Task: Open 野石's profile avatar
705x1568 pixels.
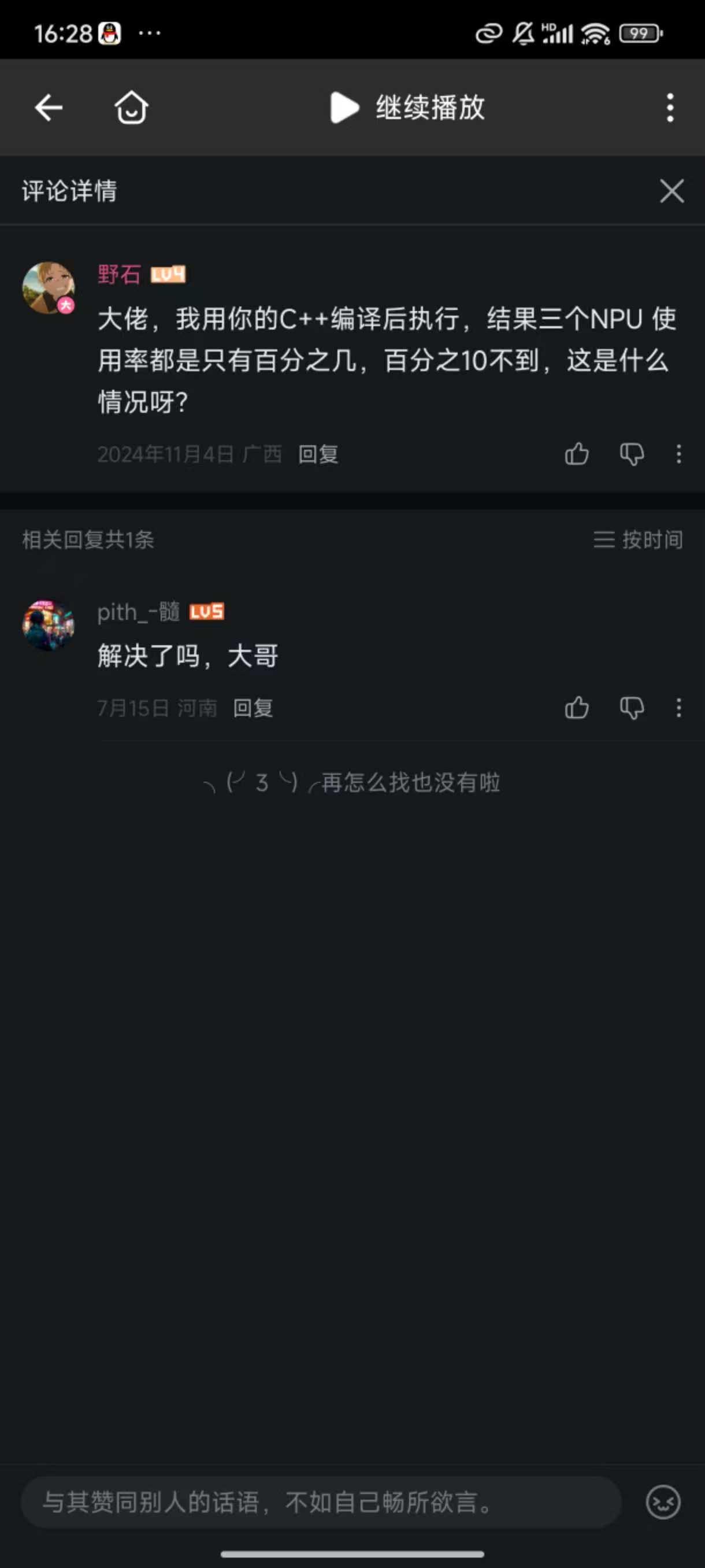Action: 48,288
